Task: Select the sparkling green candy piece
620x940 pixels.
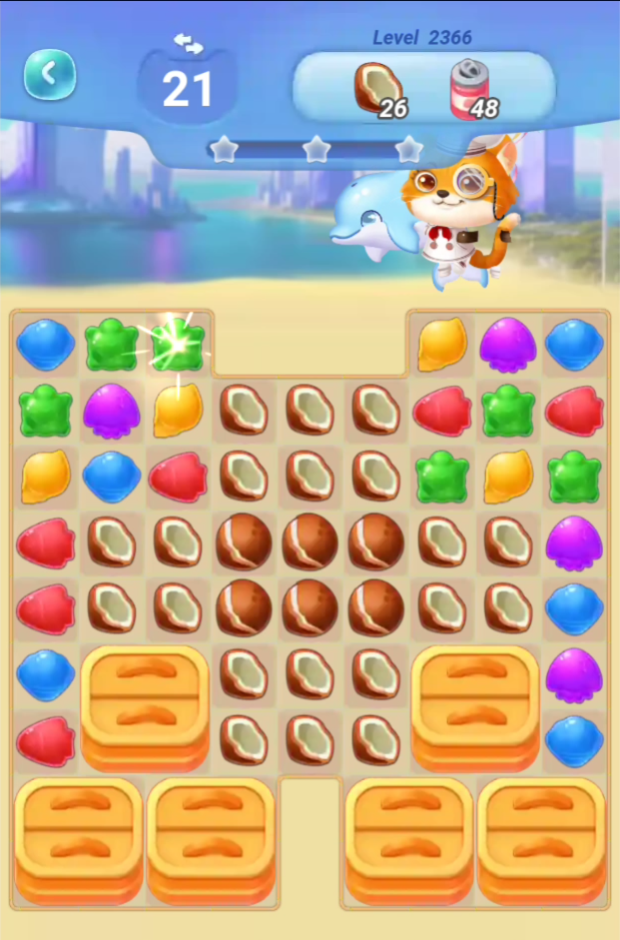Action: [x=177, y=346]
